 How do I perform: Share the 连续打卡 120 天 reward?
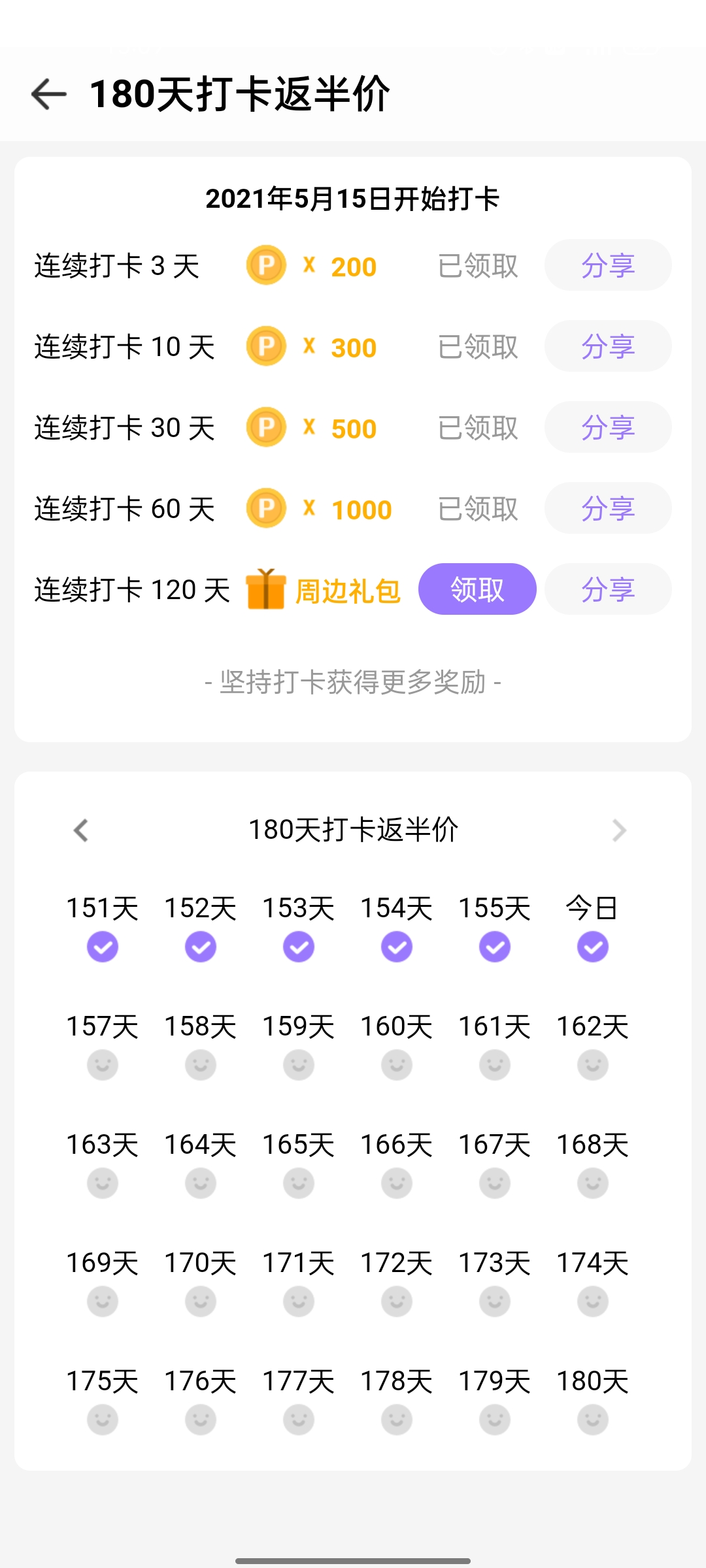coord(608,589)
